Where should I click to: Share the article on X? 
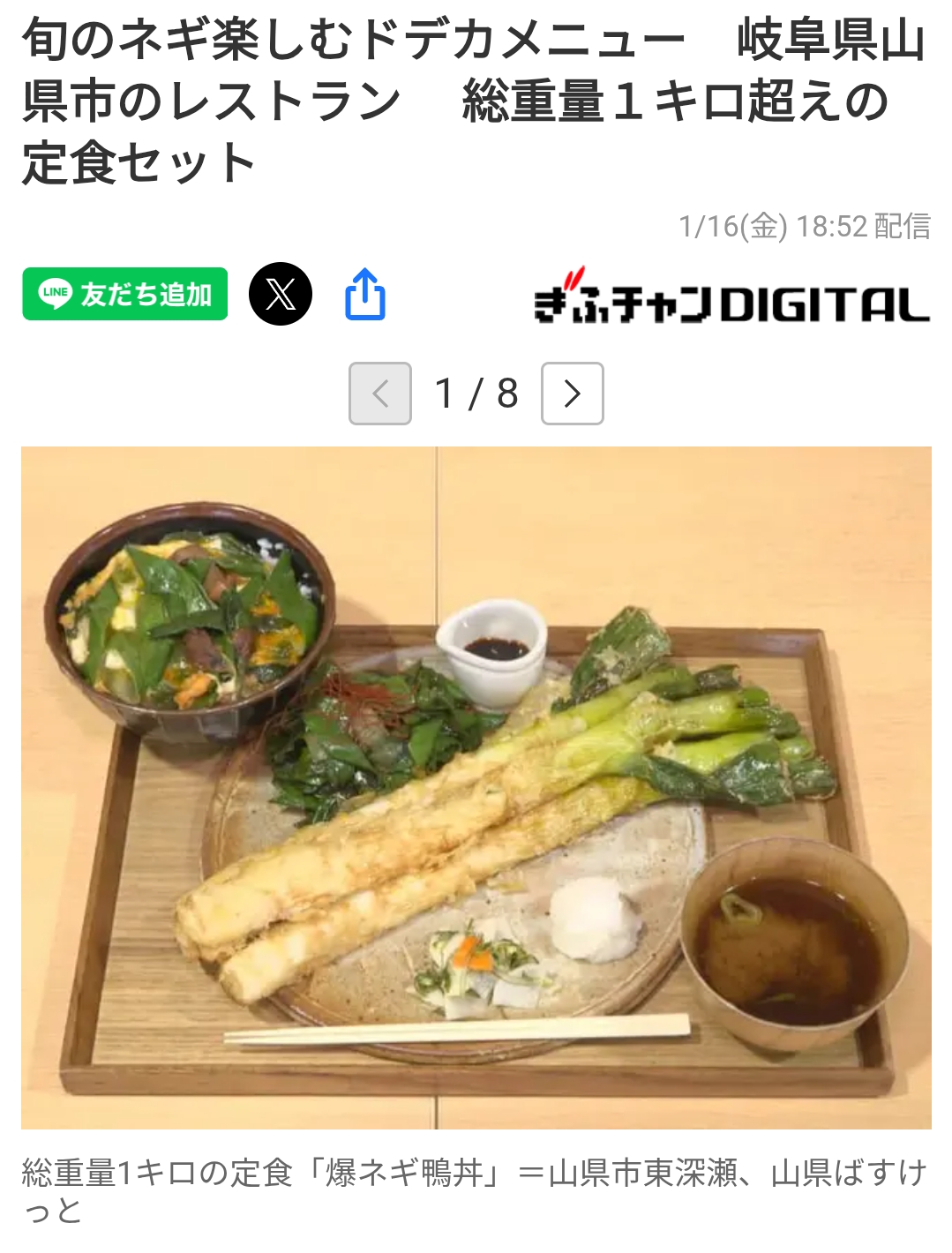click(x=281, y=294)
